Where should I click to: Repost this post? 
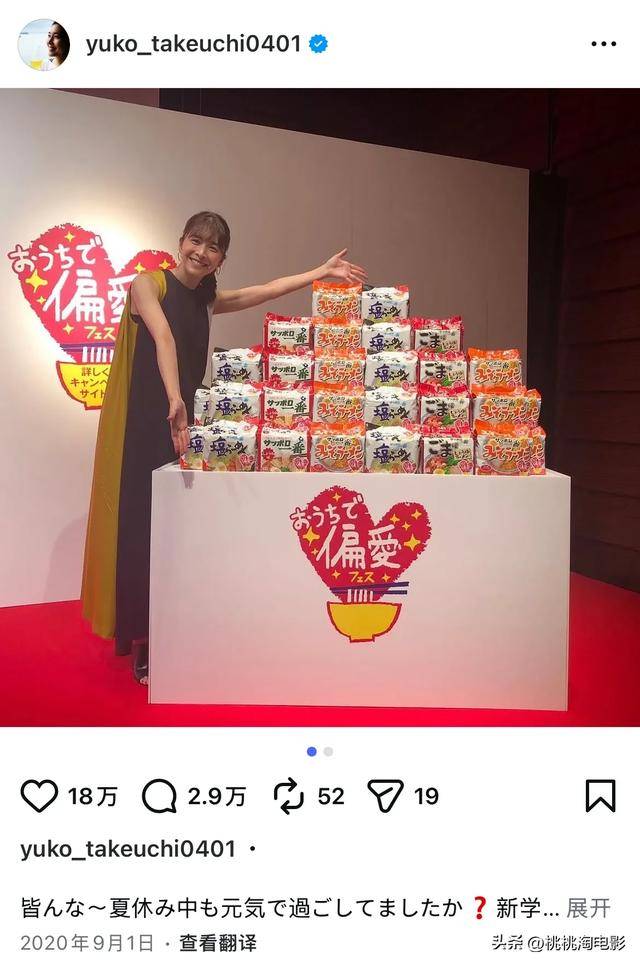point(289,796)
